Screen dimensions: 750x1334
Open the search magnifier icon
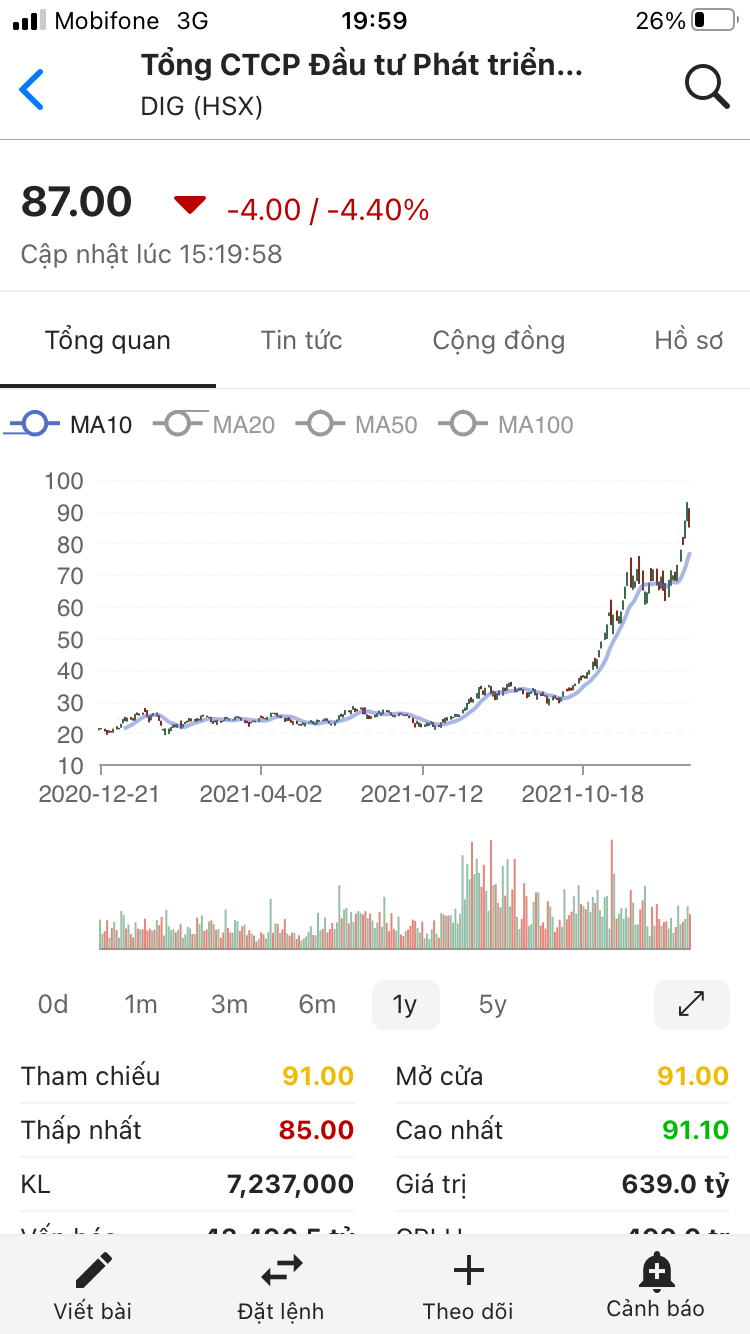706,87
